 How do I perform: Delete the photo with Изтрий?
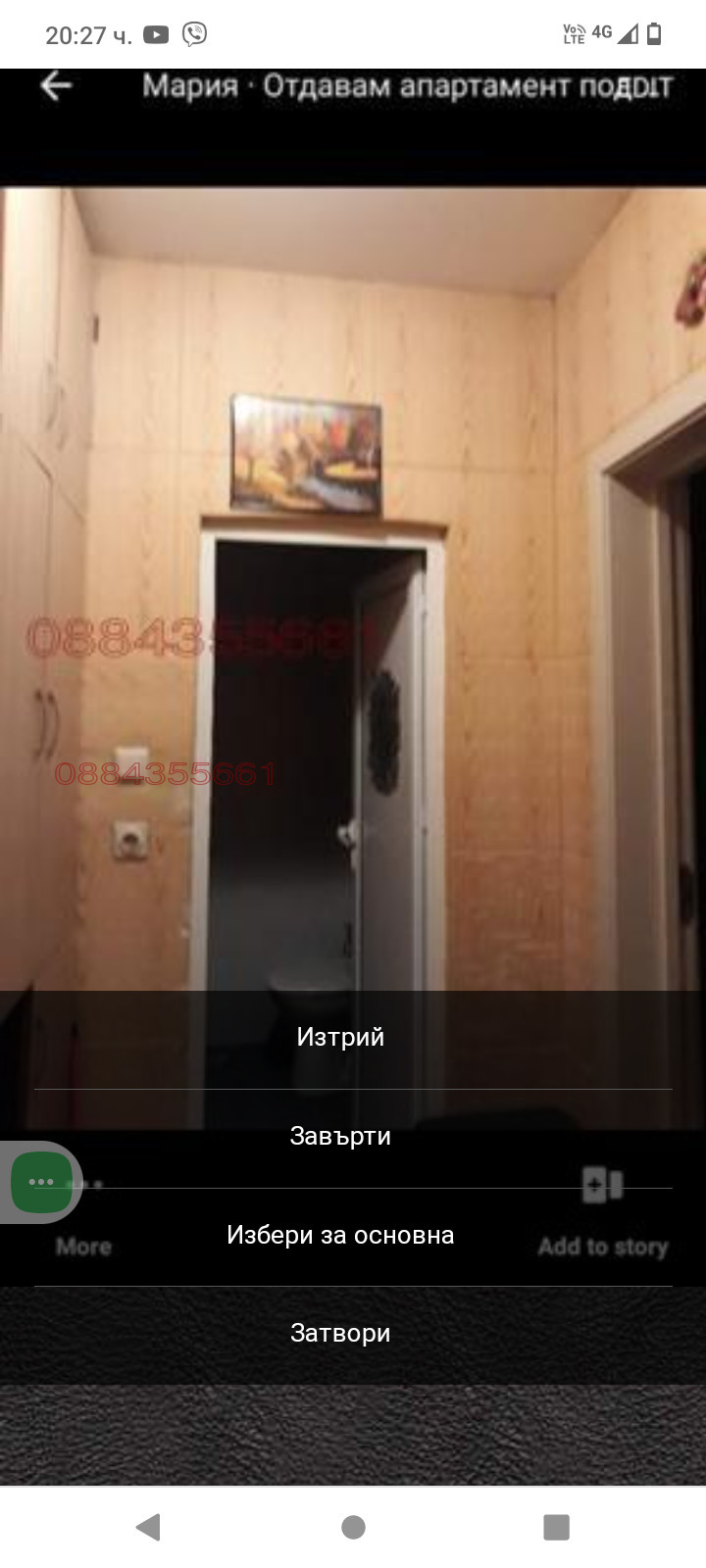click(340, 1037)
